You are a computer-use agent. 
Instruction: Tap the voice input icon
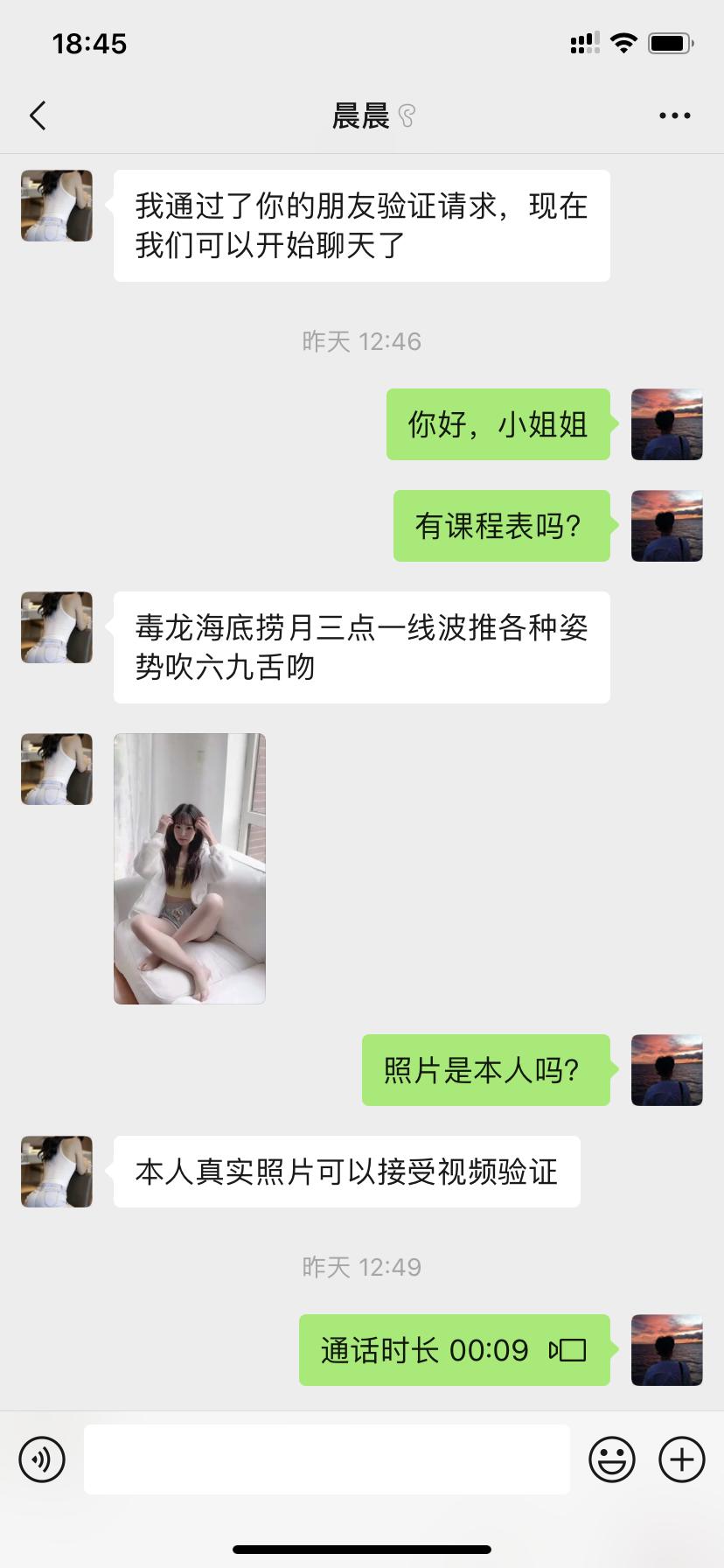[41, 1459]
